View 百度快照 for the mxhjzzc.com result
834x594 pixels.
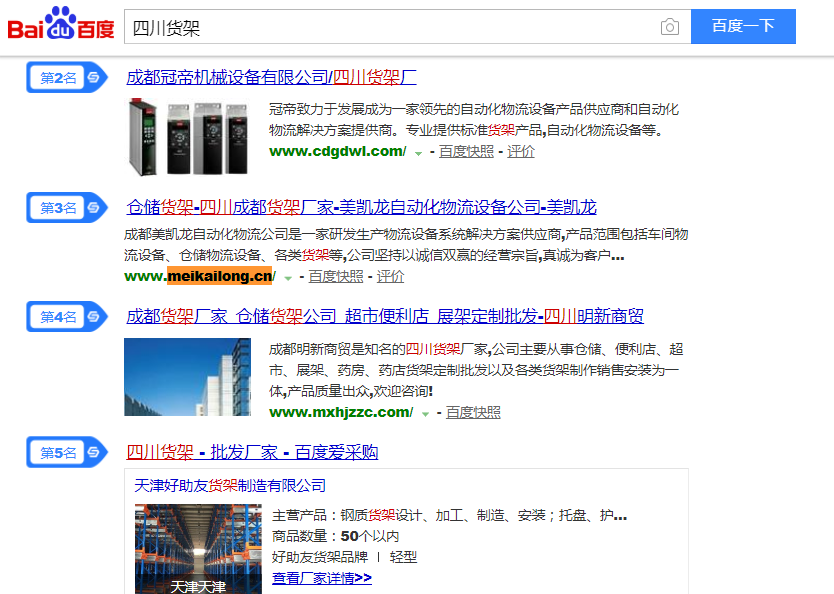click(473, 412)
